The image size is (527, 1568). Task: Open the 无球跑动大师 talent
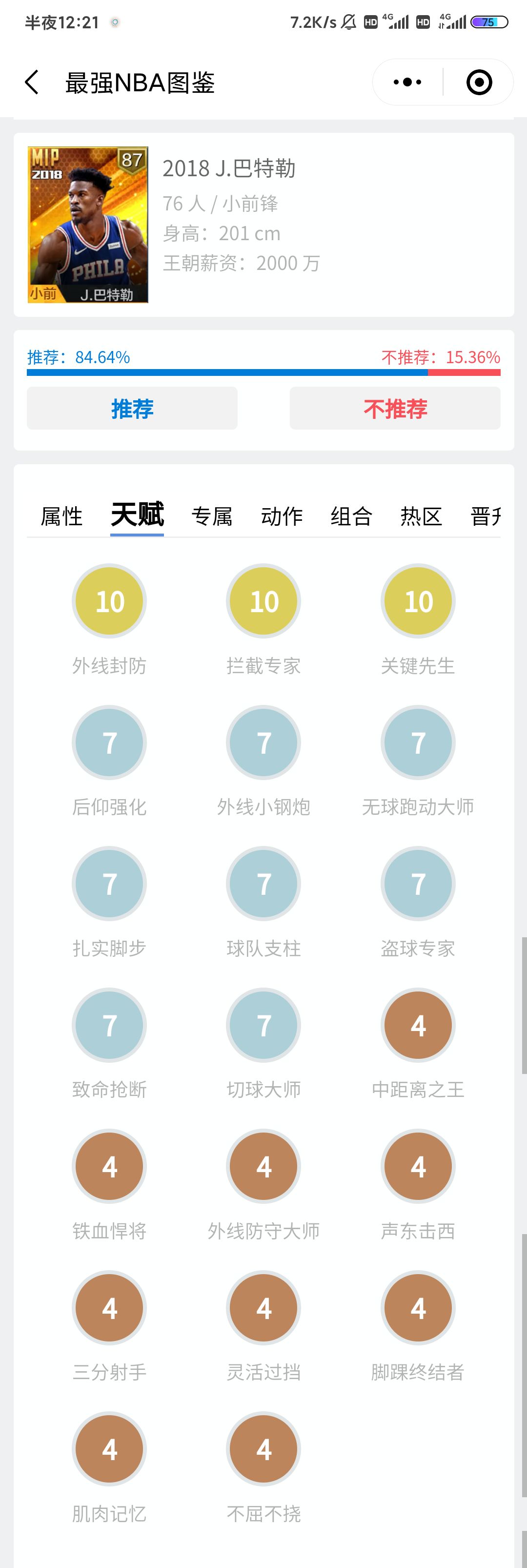pos(418,743)
